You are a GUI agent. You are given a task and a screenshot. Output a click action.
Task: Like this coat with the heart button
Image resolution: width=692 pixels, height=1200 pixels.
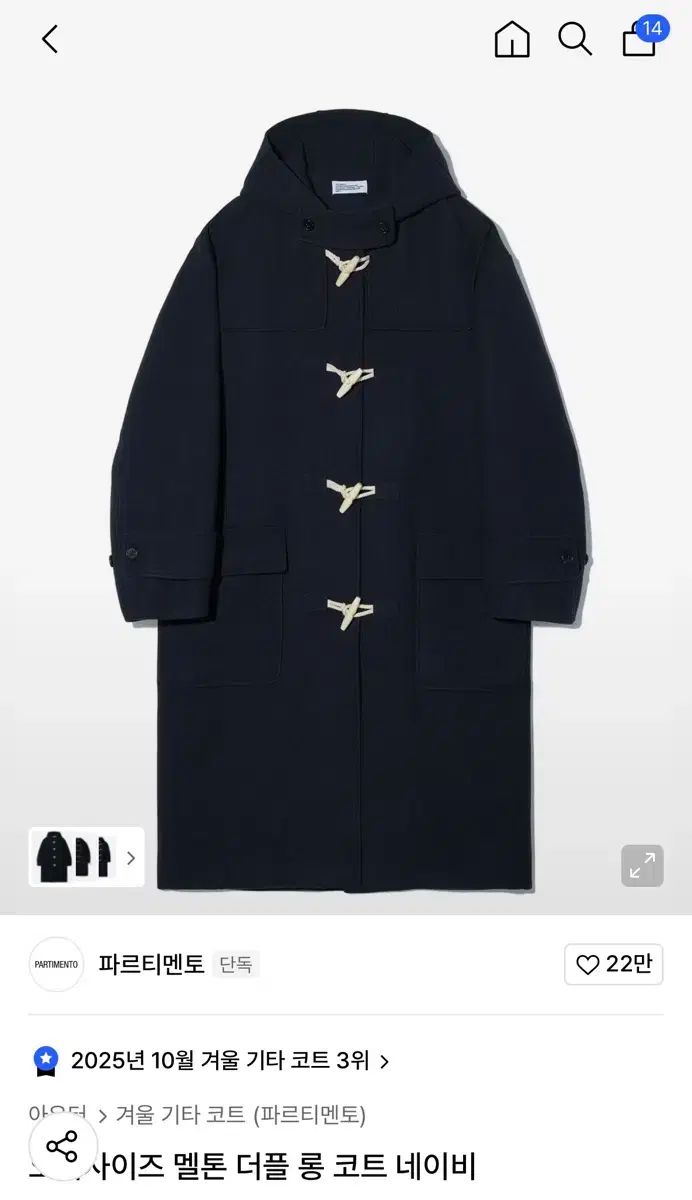tap(613, 964)
